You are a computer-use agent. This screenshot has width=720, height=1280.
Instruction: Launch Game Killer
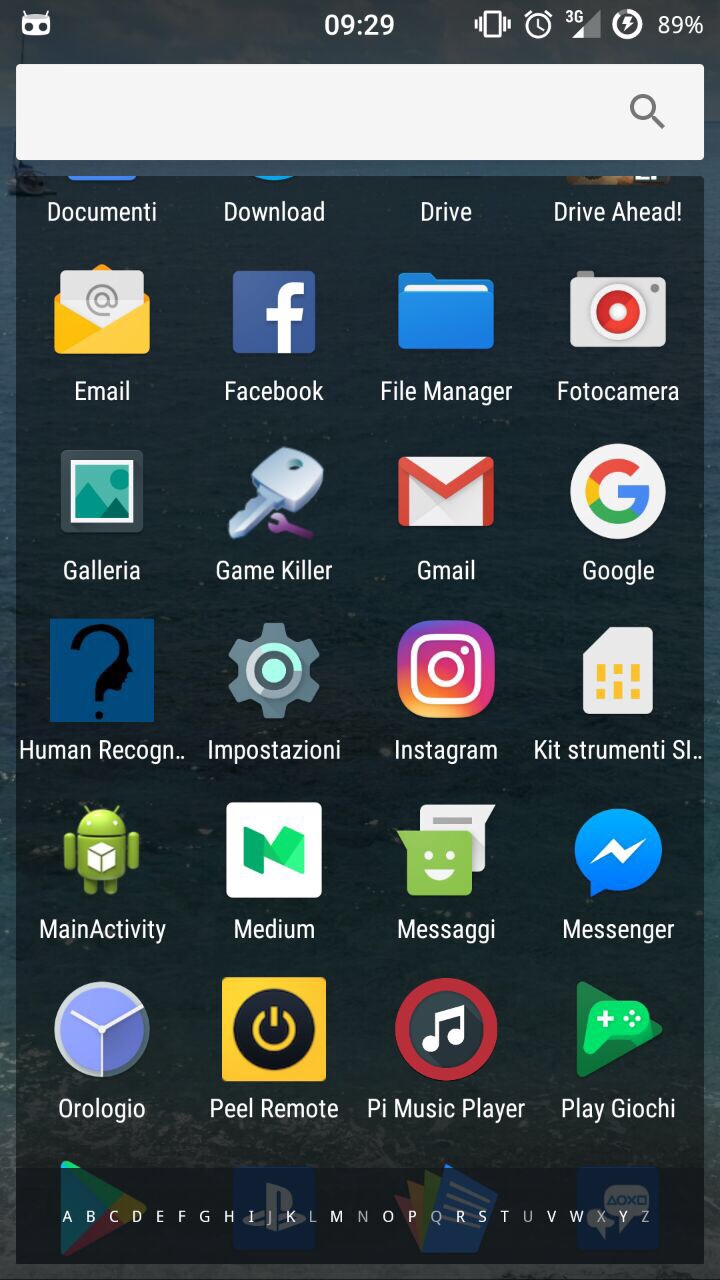pos(274,491)
